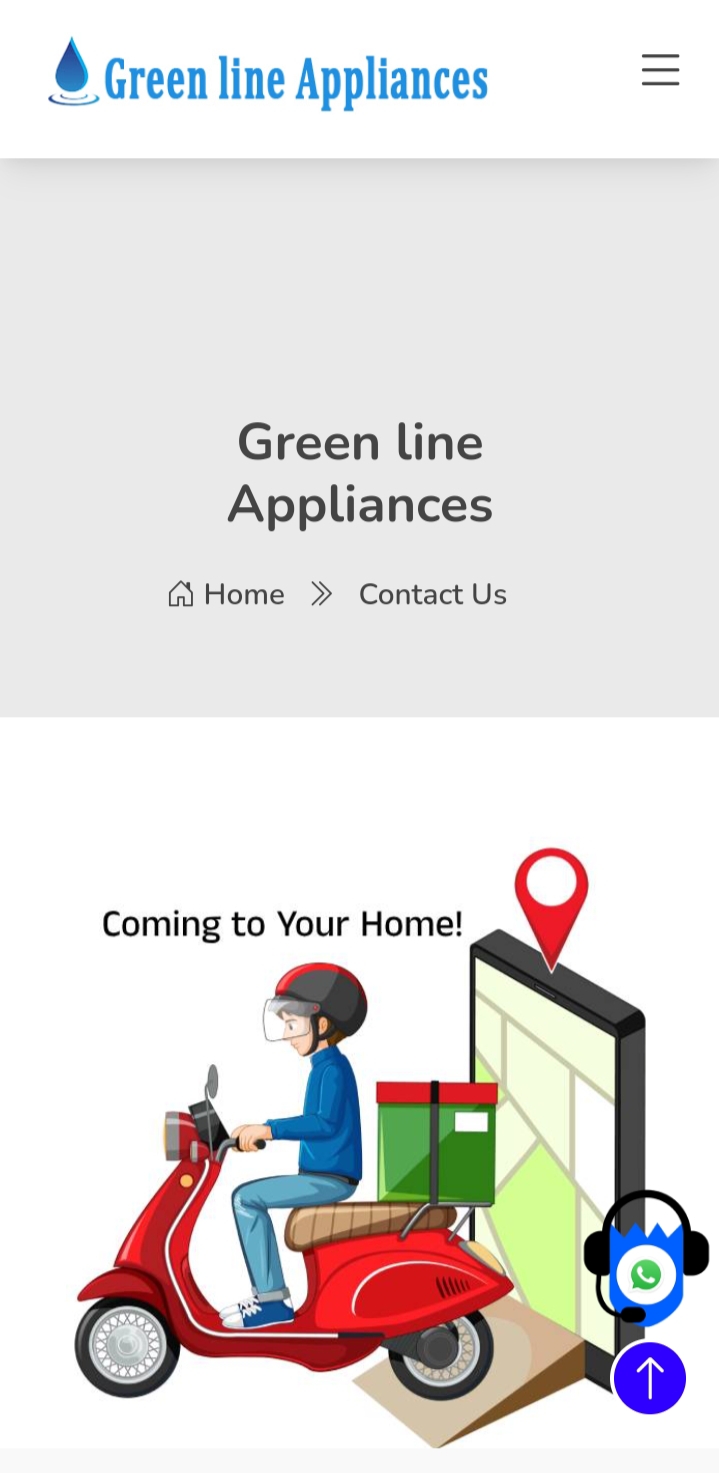Start a WhatsApp support chat
The width and height of the screenshot is (719, 1473).
click(646, 1275)
